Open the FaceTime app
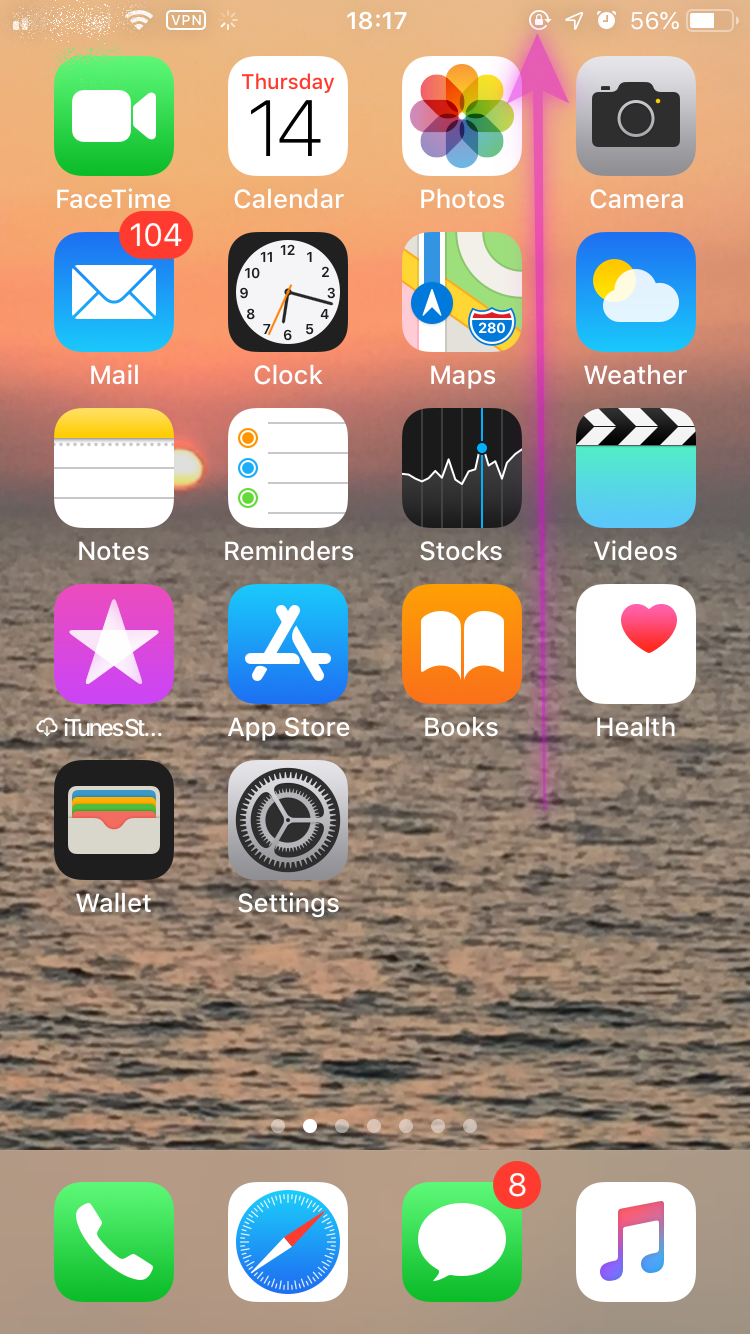This screenshot has height=1334, width=750. point(114,116)
